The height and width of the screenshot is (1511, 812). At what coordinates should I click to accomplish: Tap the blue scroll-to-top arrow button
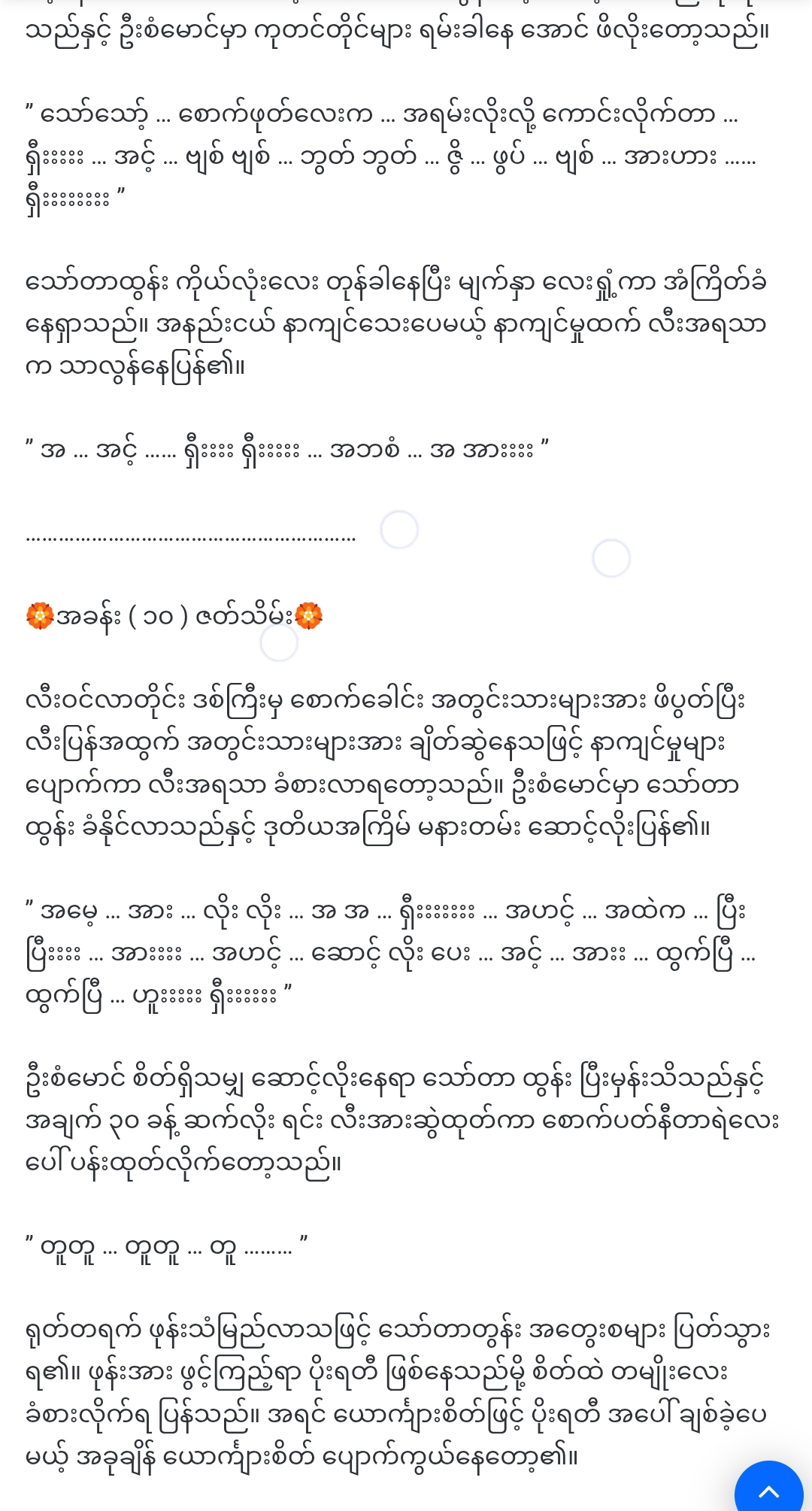[768, 1488]
